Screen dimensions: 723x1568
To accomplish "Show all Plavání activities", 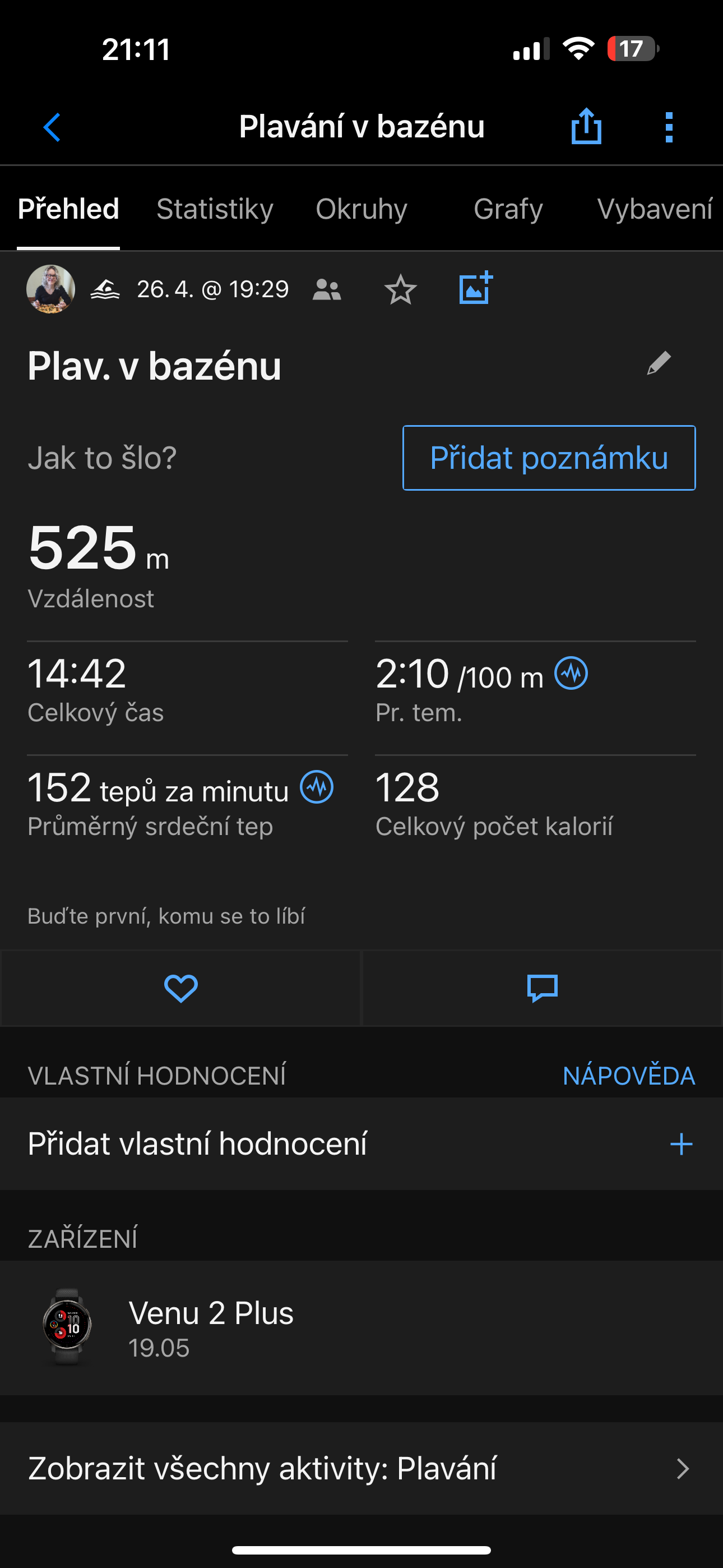I will click(x=361, y=1468).
